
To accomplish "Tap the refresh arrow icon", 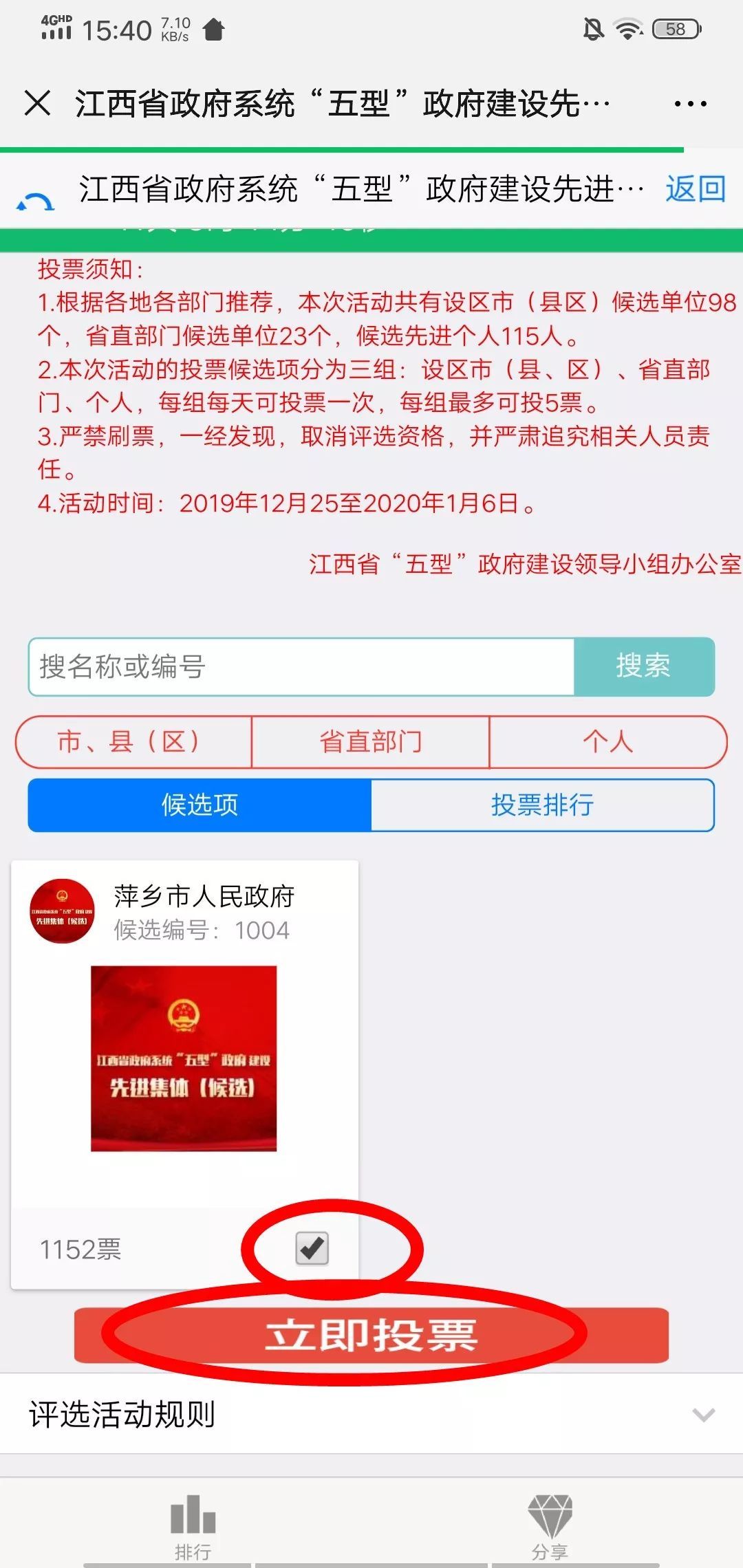I will click(x=34, y=201).
